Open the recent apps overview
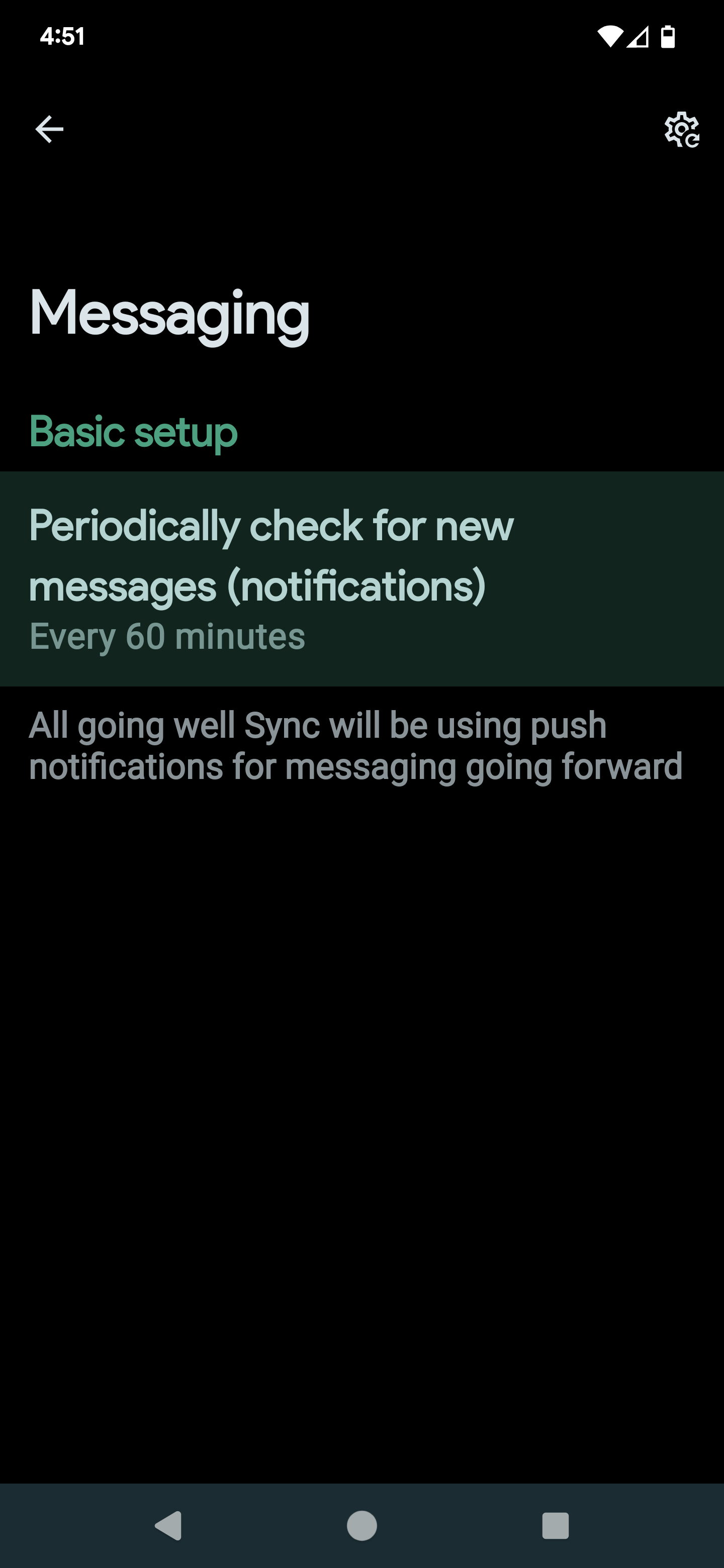The image size is (724, 1568). click(555, 1525)
